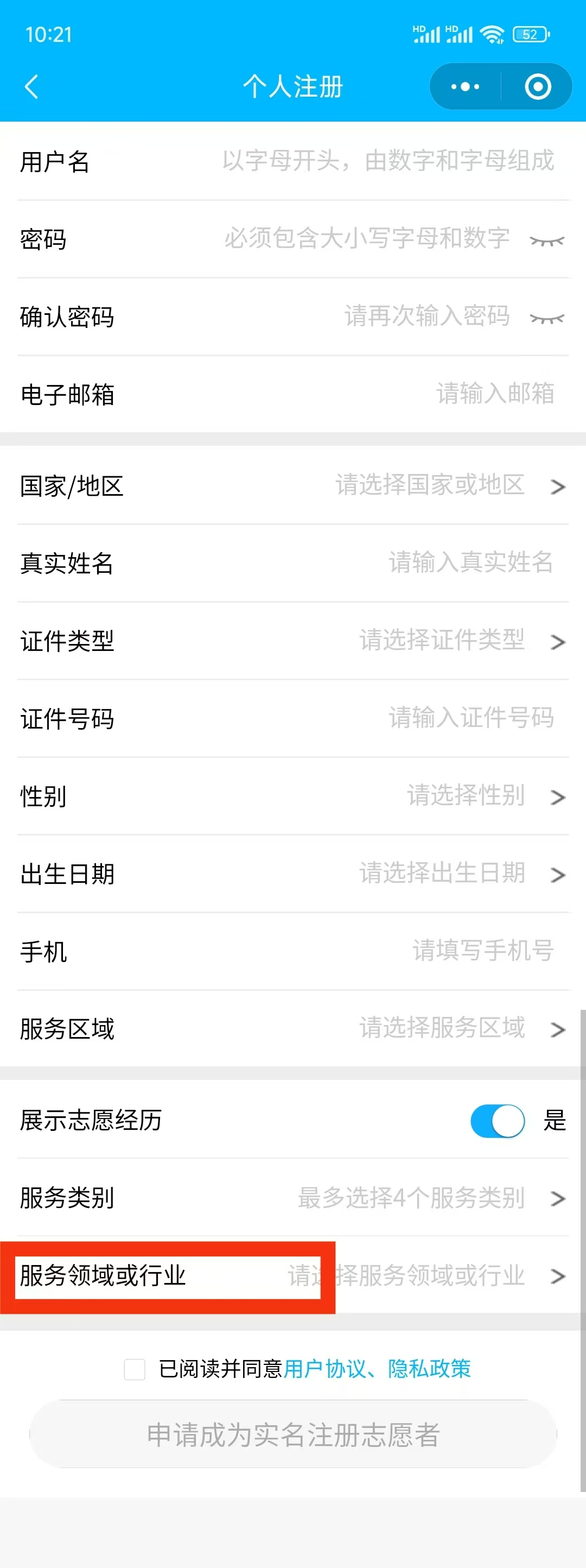Choose an option for 证件类型
Viewport: 586px width, 1568px height.
[461, 640]
